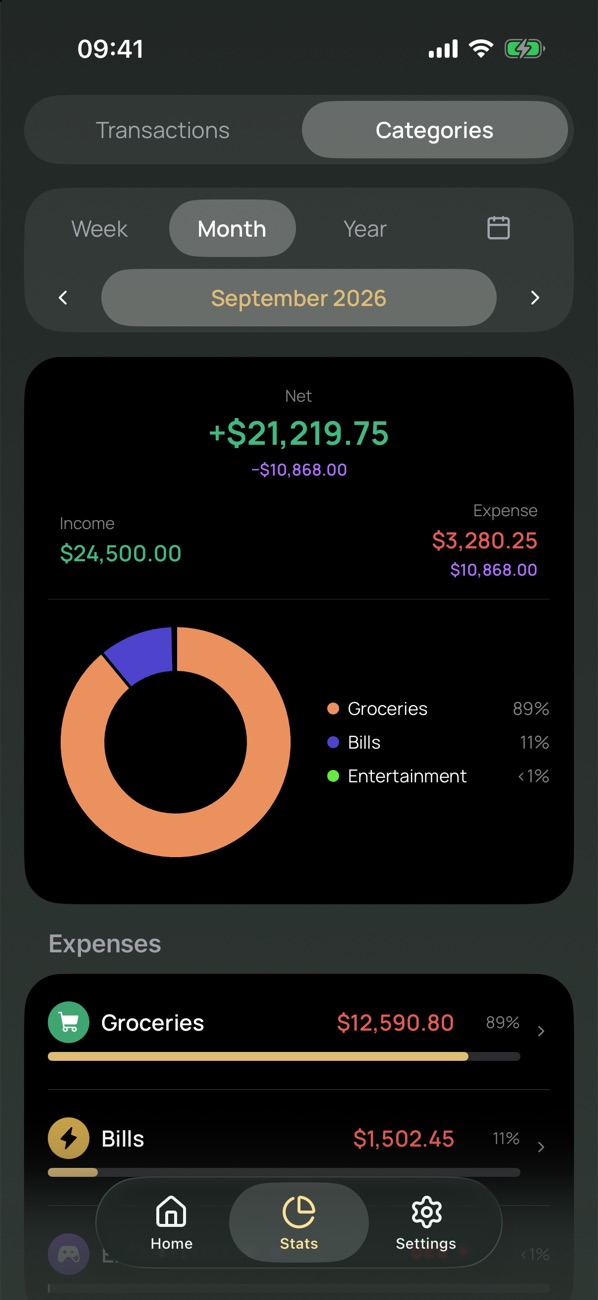This screenshot has height=1300, width=598.
Task: Open the Stats tab
Action: tap(299, 1223)
